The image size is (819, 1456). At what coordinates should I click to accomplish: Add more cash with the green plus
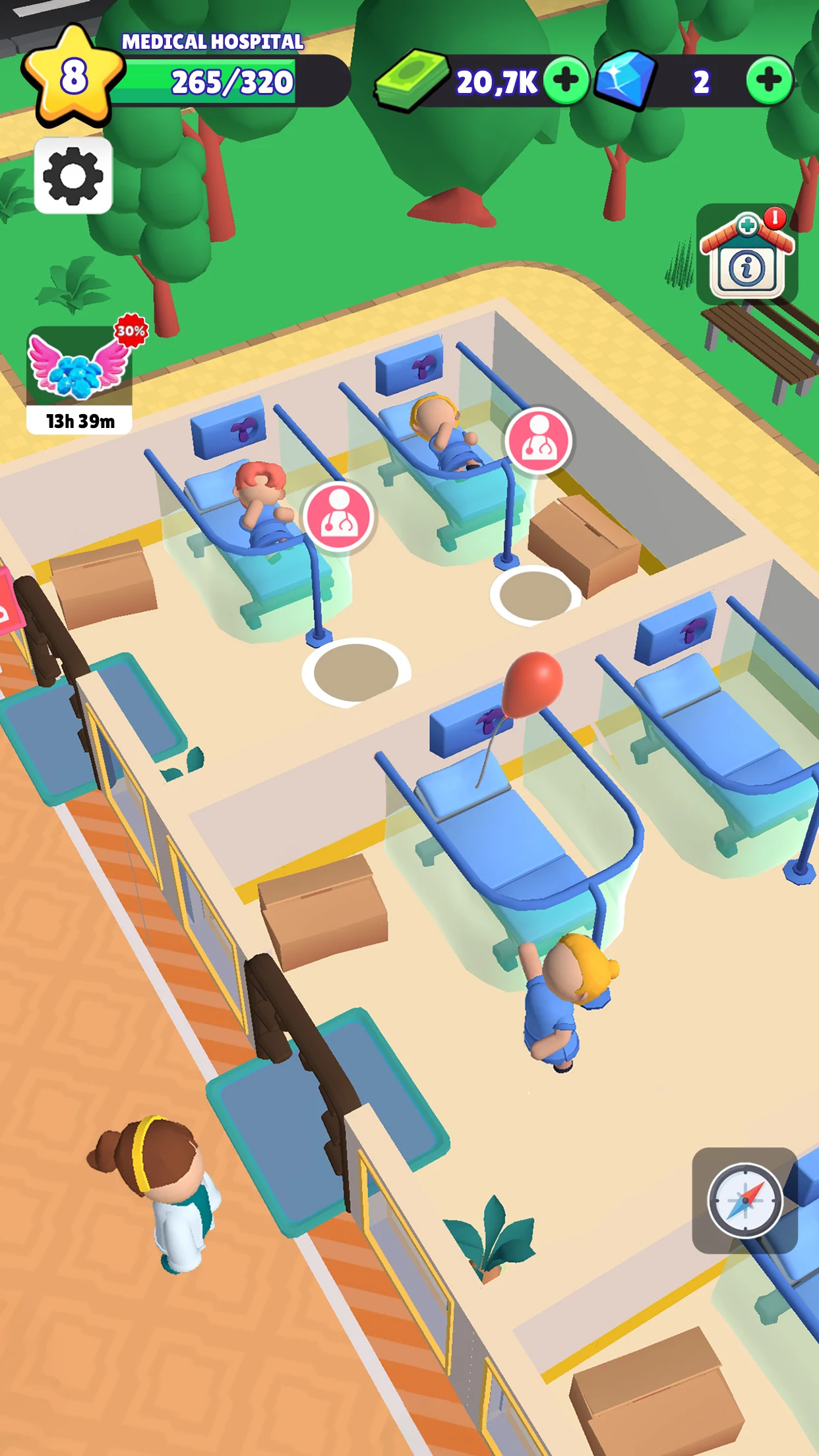coord(566,81)
